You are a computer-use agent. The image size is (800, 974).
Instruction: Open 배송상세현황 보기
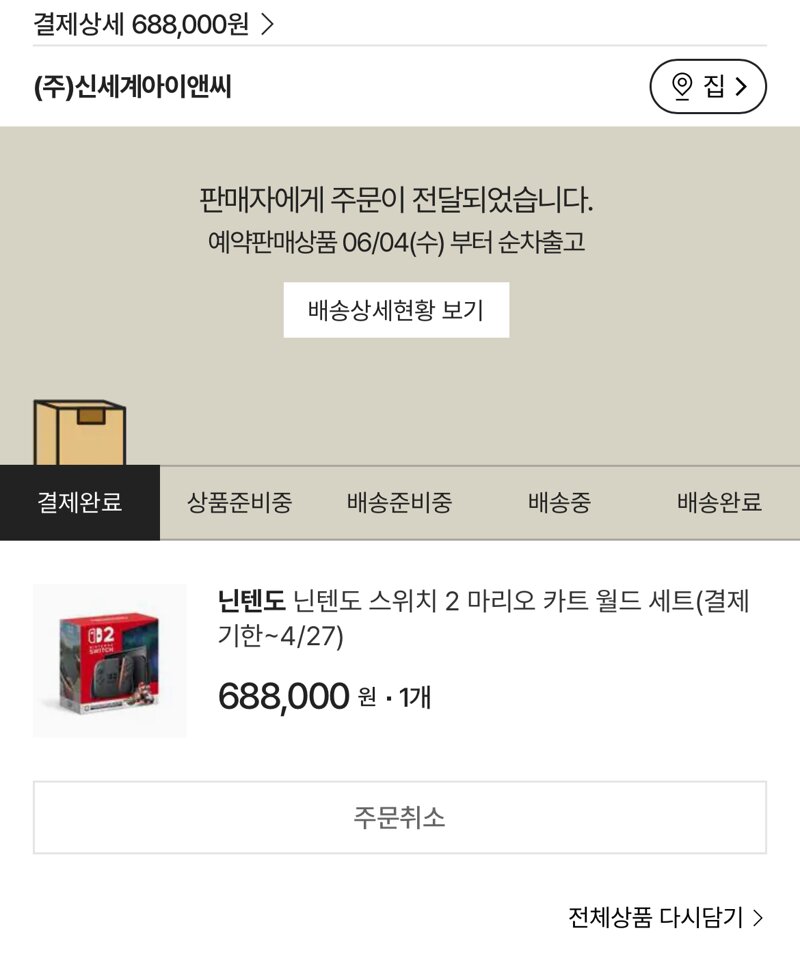pyautogui.click(x=396, y=310)
